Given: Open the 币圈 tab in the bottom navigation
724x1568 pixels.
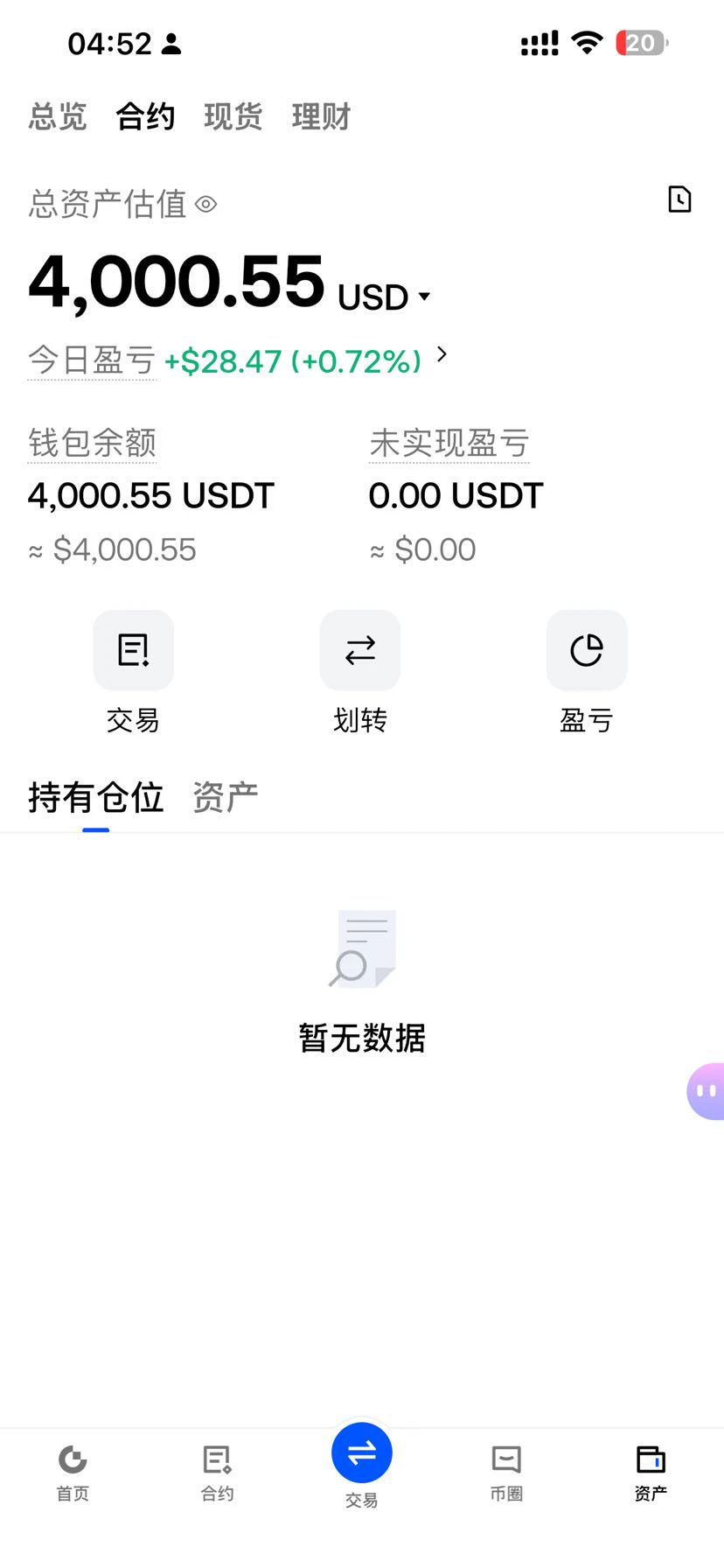Looking at the screenshot, I should 506,1473.
